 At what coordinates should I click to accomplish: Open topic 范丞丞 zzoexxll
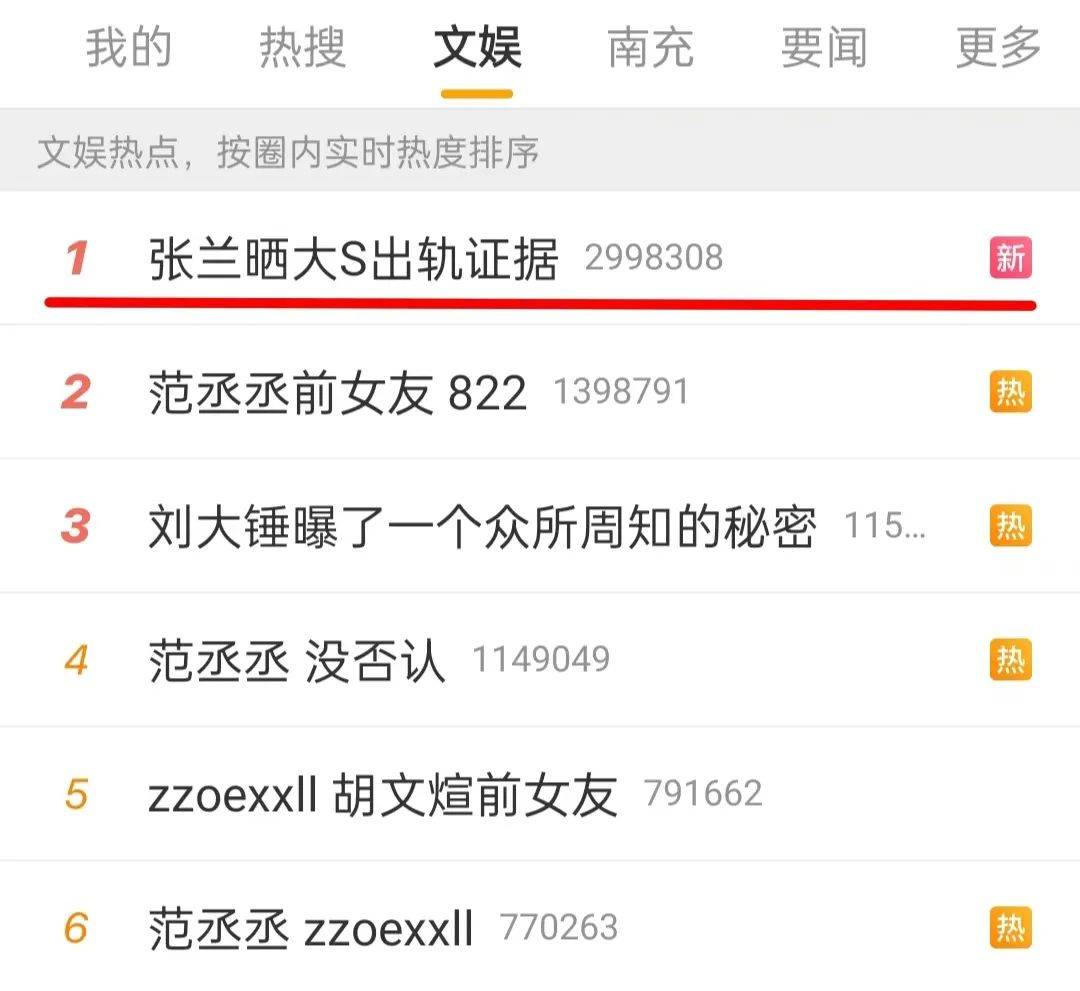click(310, 929)
